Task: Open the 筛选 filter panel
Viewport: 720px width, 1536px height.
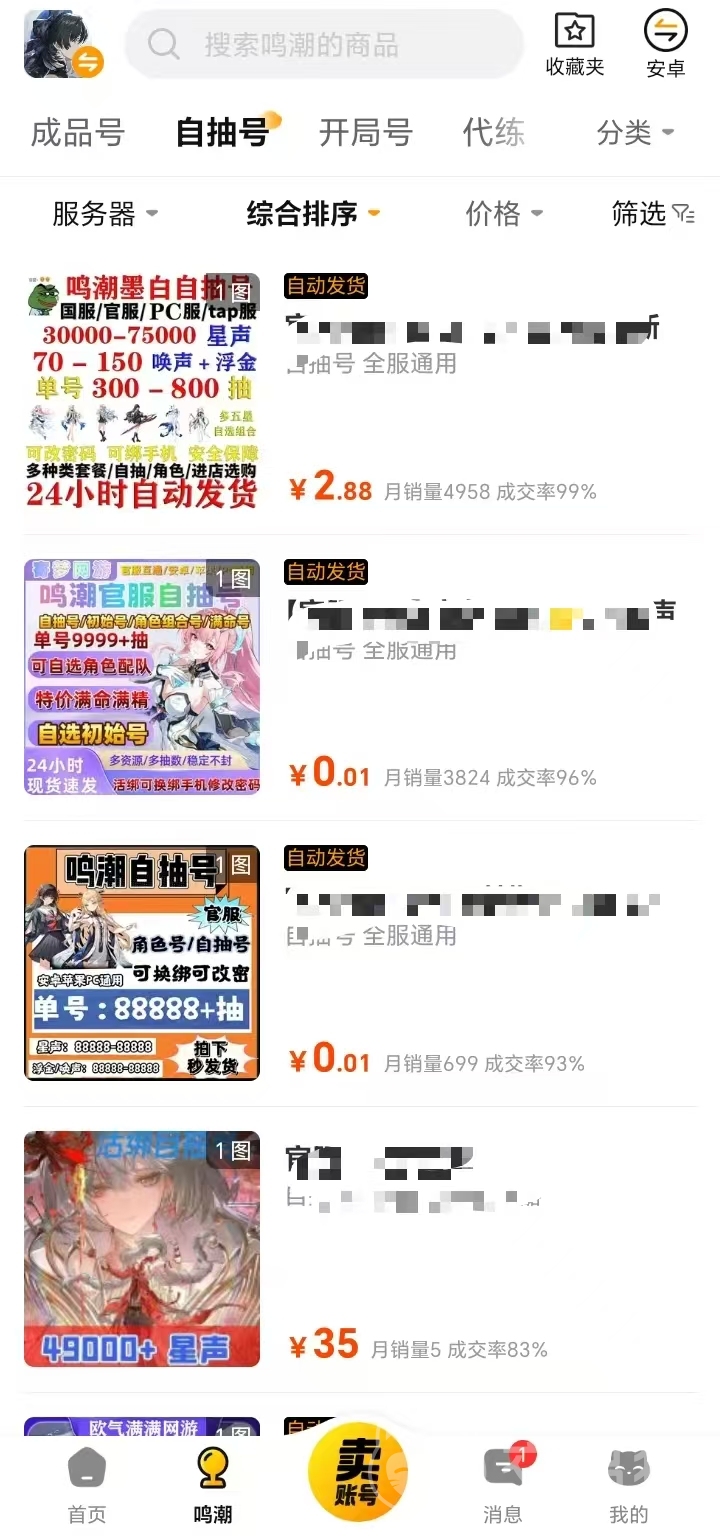Action: tap(652, 213)
